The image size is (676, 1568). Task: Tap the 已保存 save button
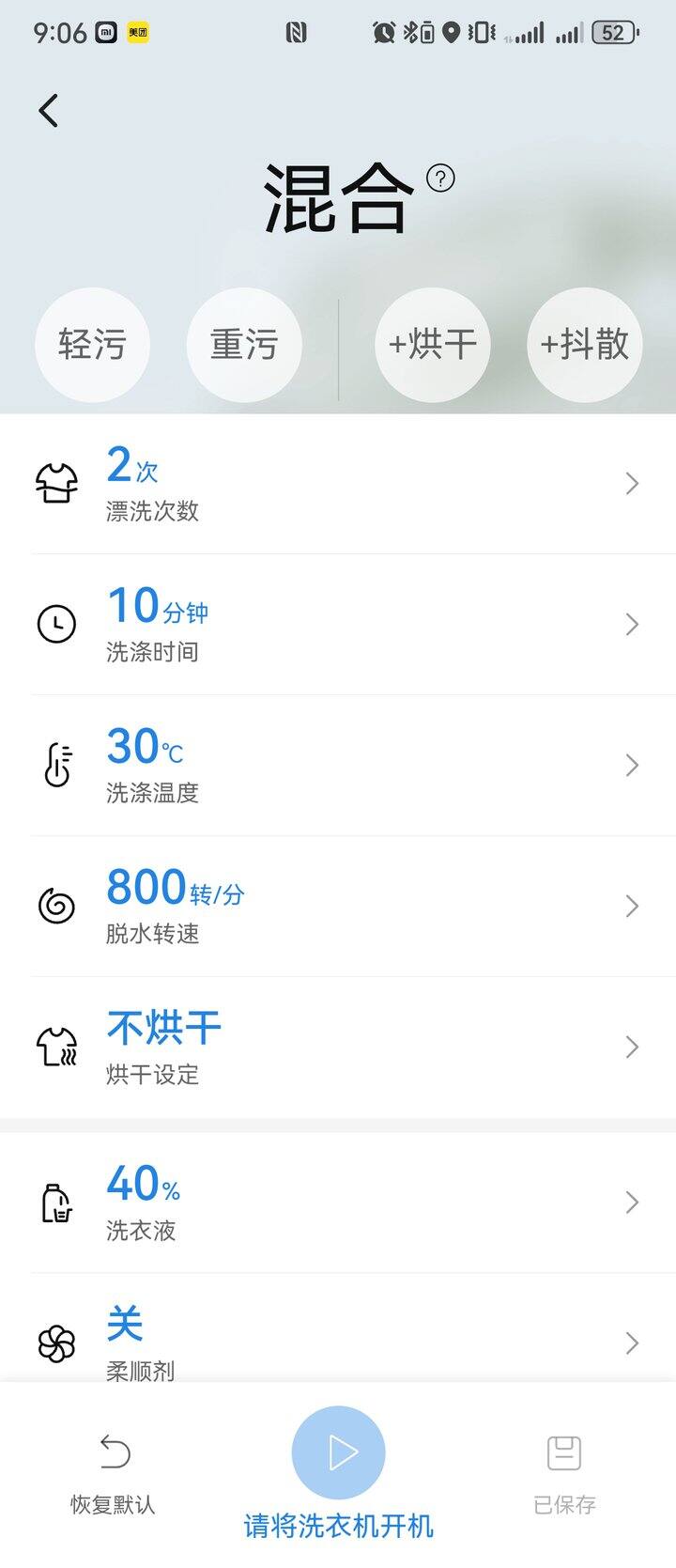point(564,1472)
